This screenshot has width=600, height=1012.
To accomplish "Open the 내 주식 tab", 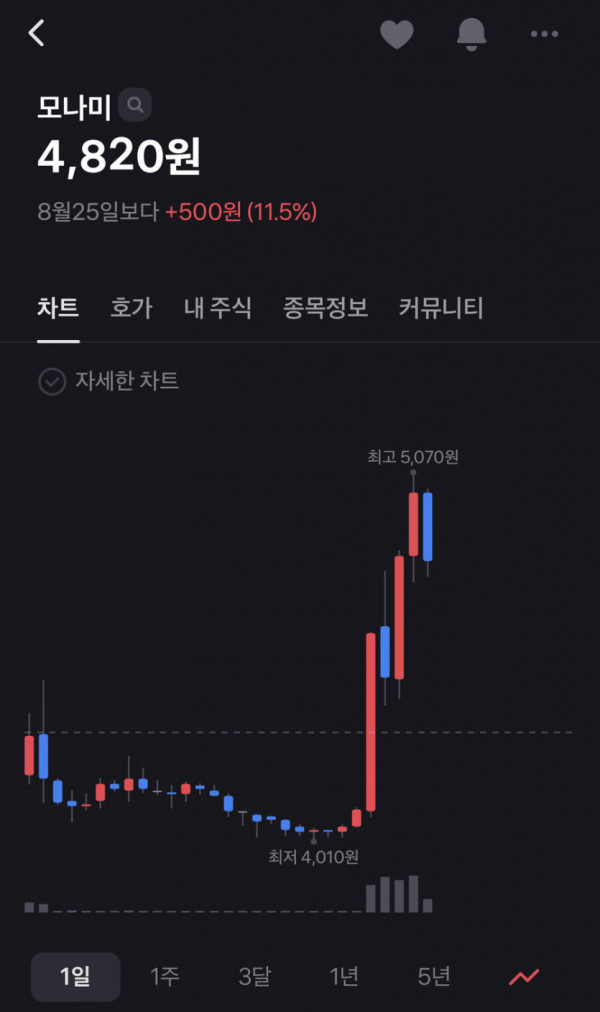I will pos(217,308).
